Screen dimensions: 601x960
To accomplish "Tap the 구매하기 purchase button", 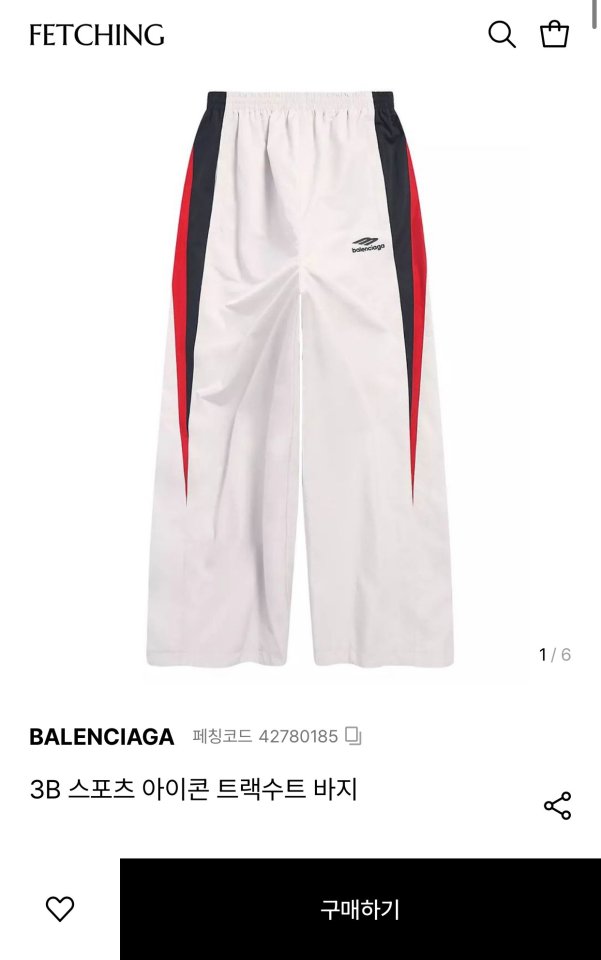I will pyautogui.click(x=360, y=909).
